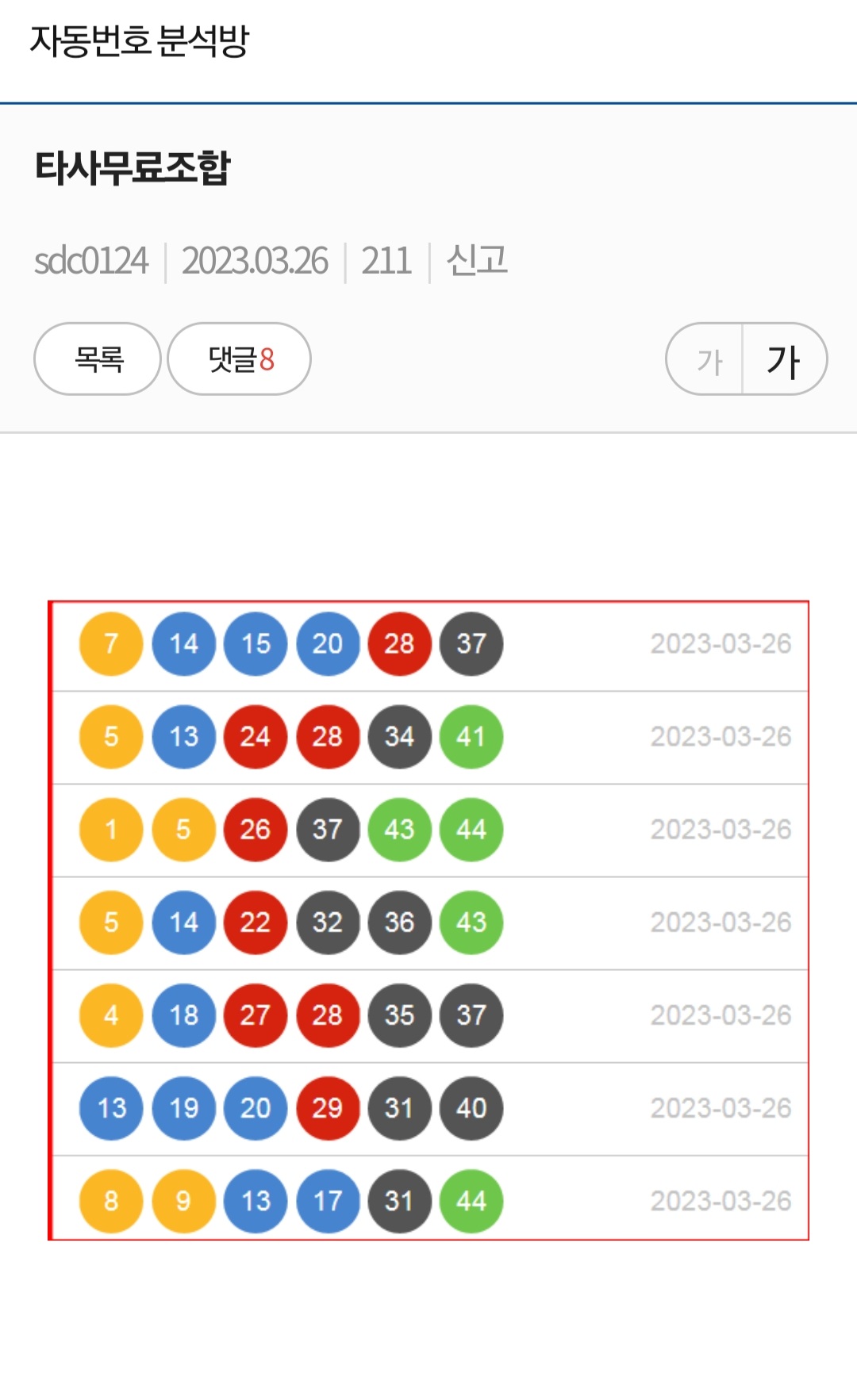
Task: Decrease text size with small 가
Action: point(708,360)
